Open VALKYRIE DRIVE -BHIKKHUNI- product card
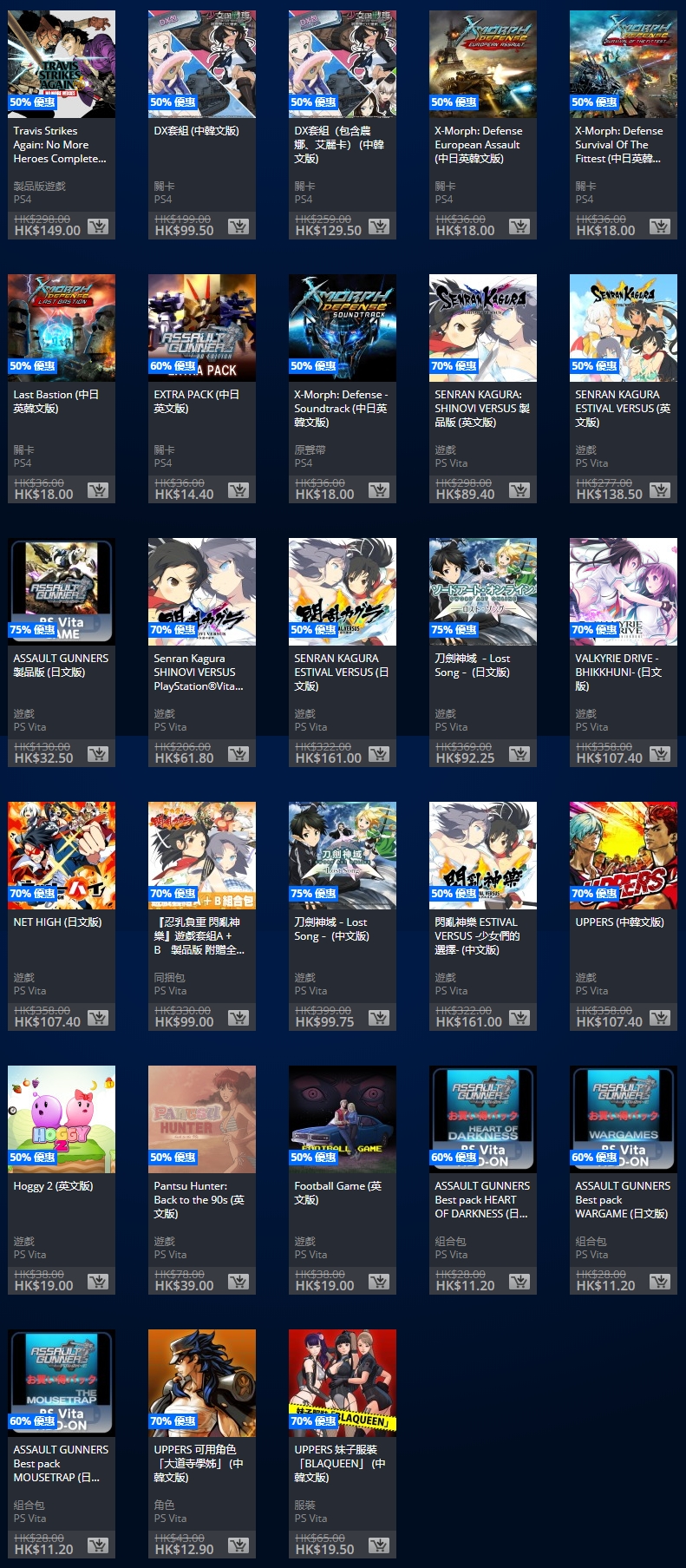 [623, 592]
